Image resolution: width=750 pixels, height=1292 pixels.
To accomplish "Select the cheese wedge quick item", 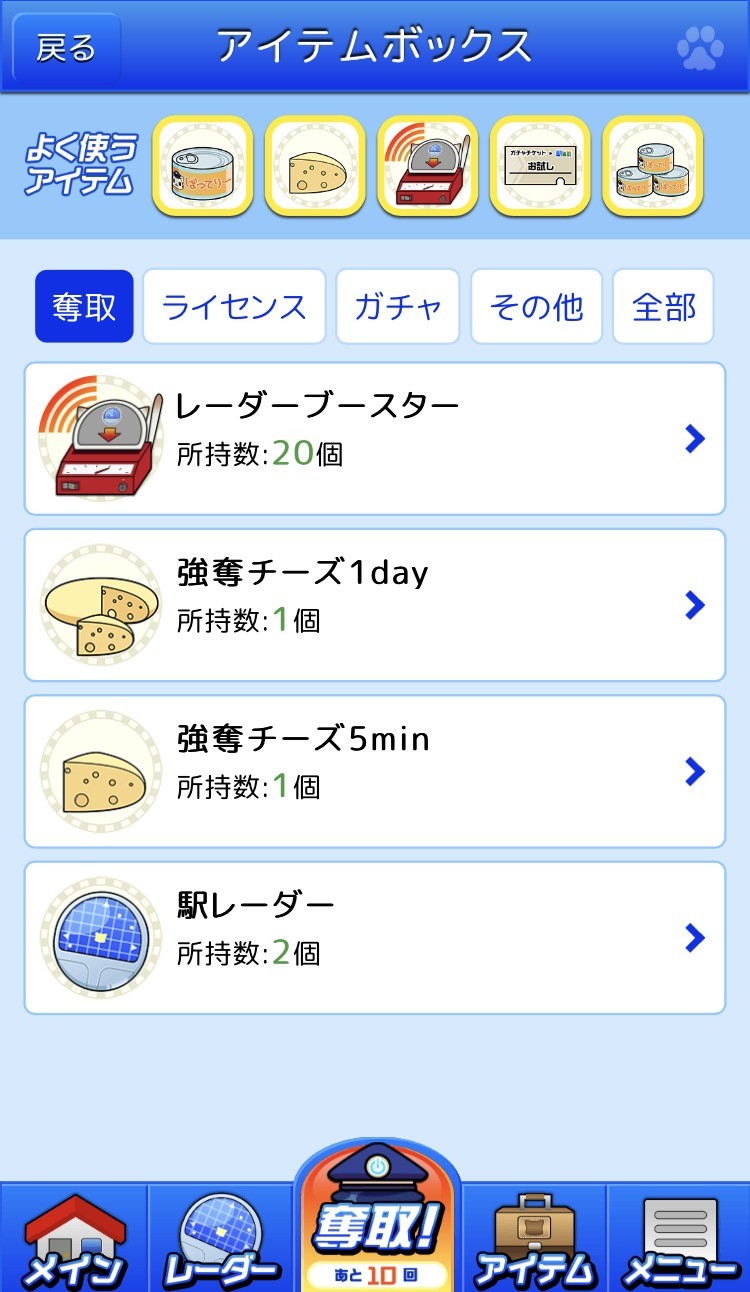I will (x=314, y=166).
